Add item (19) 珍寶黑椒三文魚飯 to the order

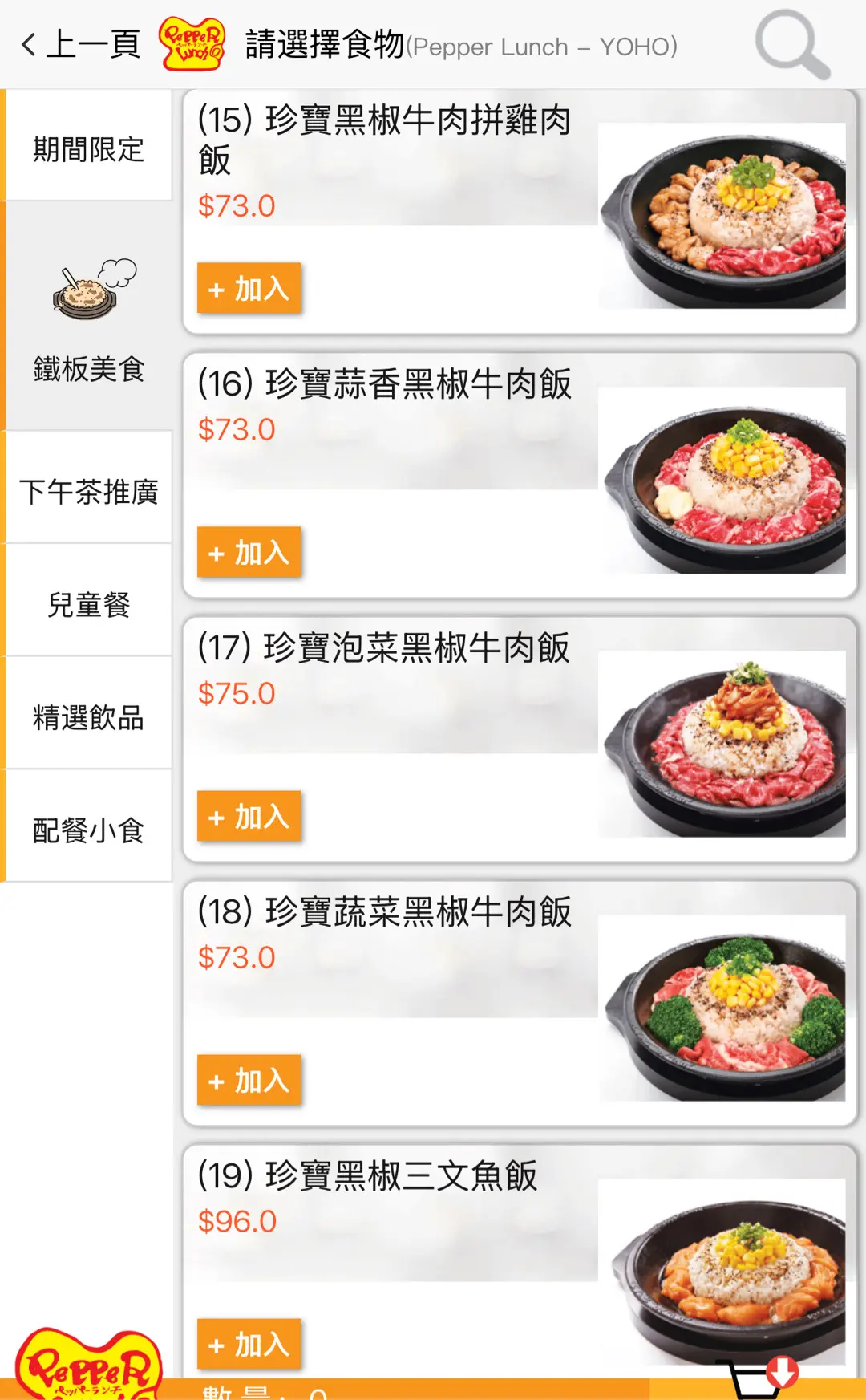coord(249,1344)
